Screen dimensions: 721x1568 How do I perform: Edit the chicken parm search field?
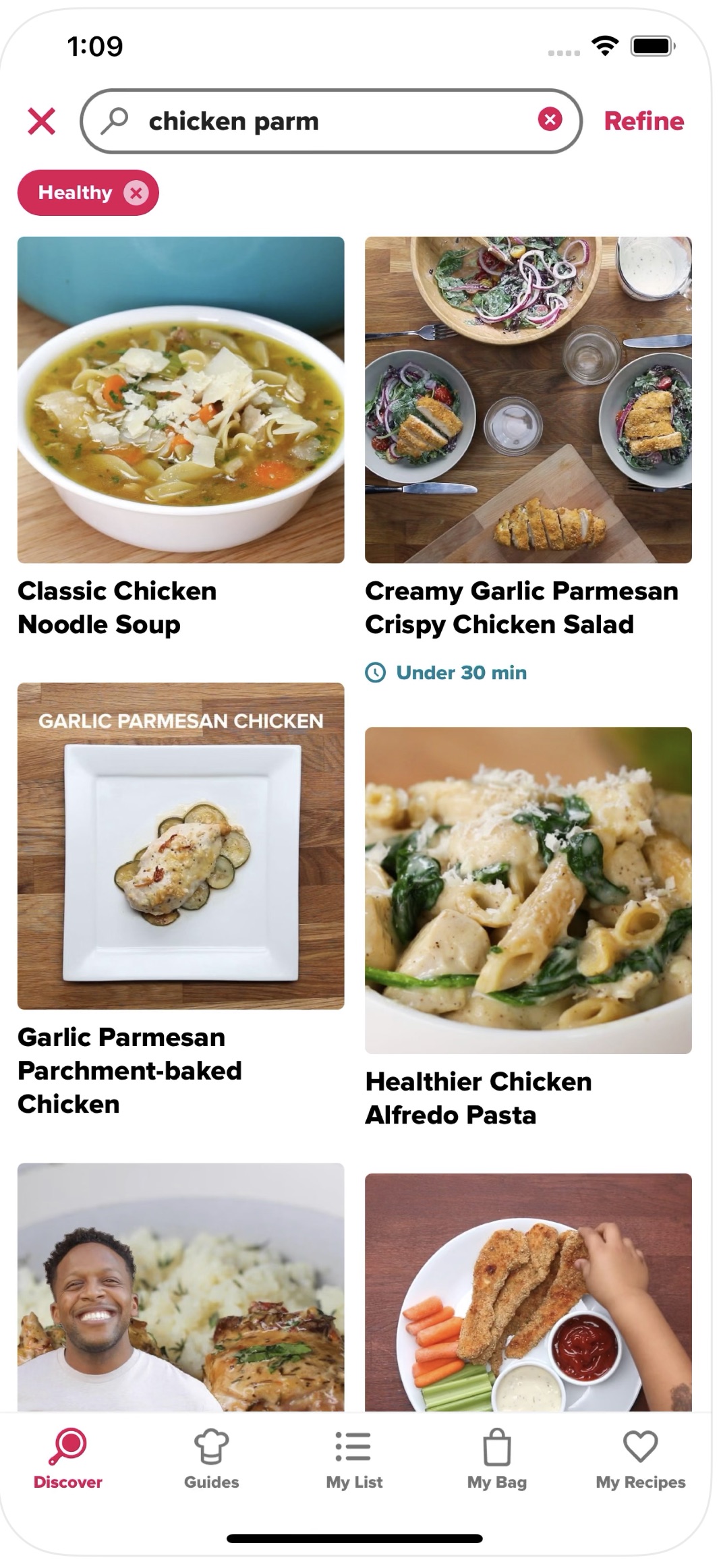pyautogui.click(x=324, y=121)
